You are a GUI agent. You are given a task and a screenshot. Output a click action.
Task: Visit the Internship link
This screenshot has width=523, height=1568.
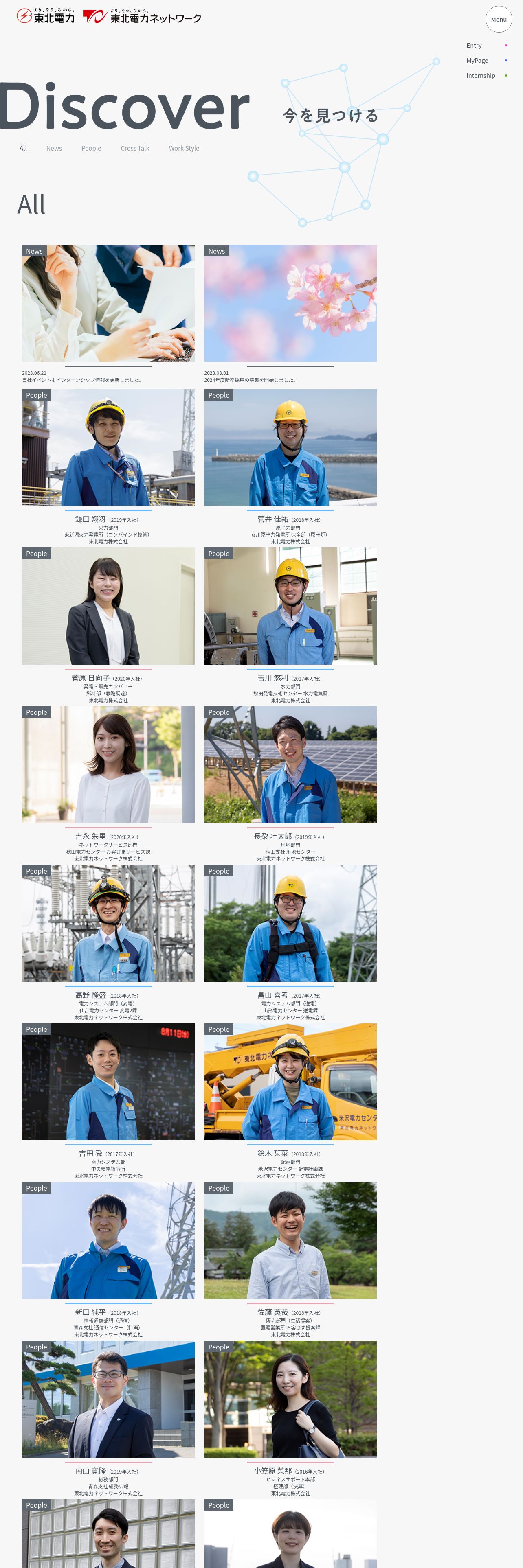[x=480, y=76]
